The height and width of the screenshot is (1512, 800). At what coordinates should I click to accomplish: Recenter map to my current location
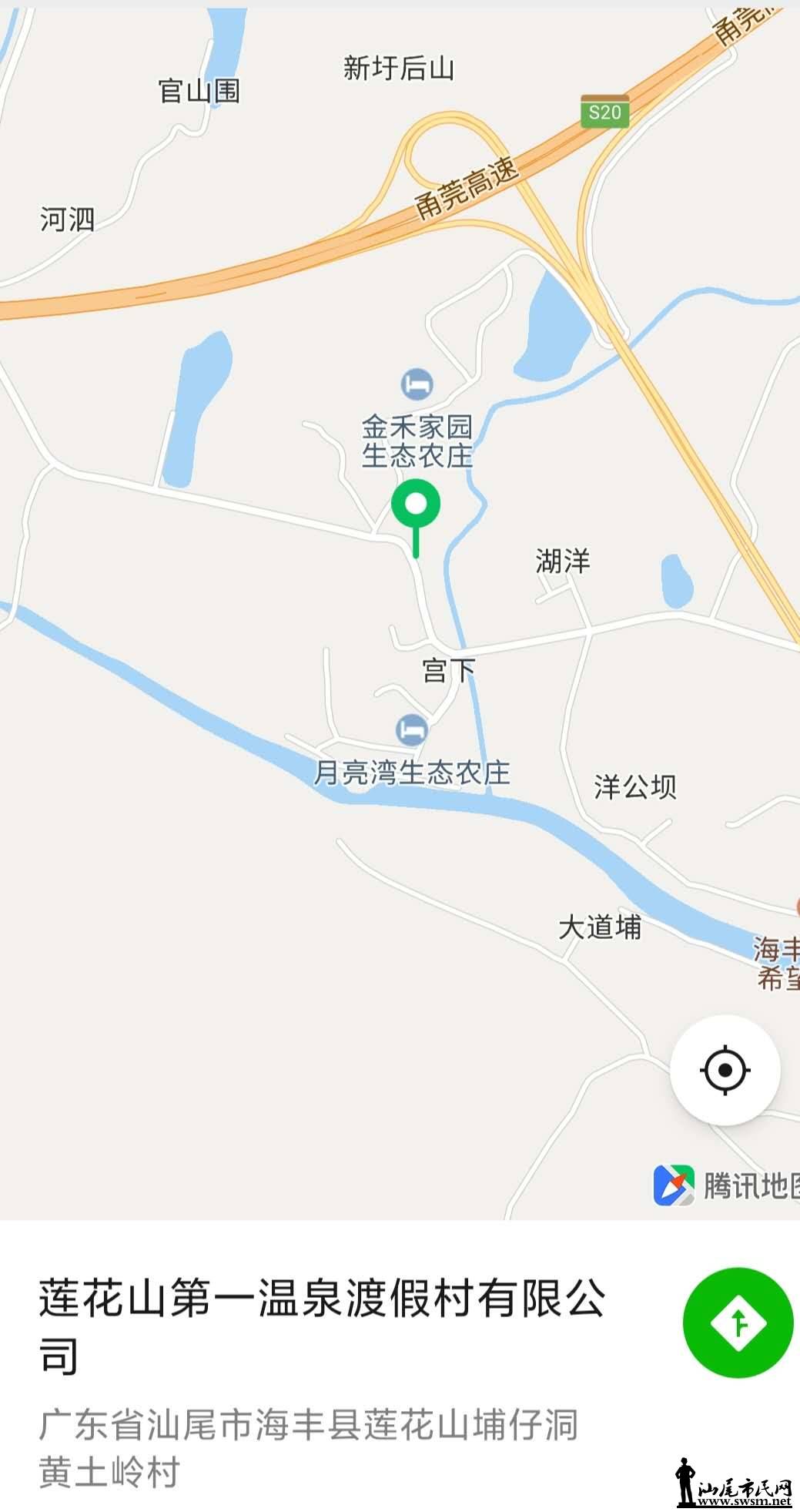725,1071
